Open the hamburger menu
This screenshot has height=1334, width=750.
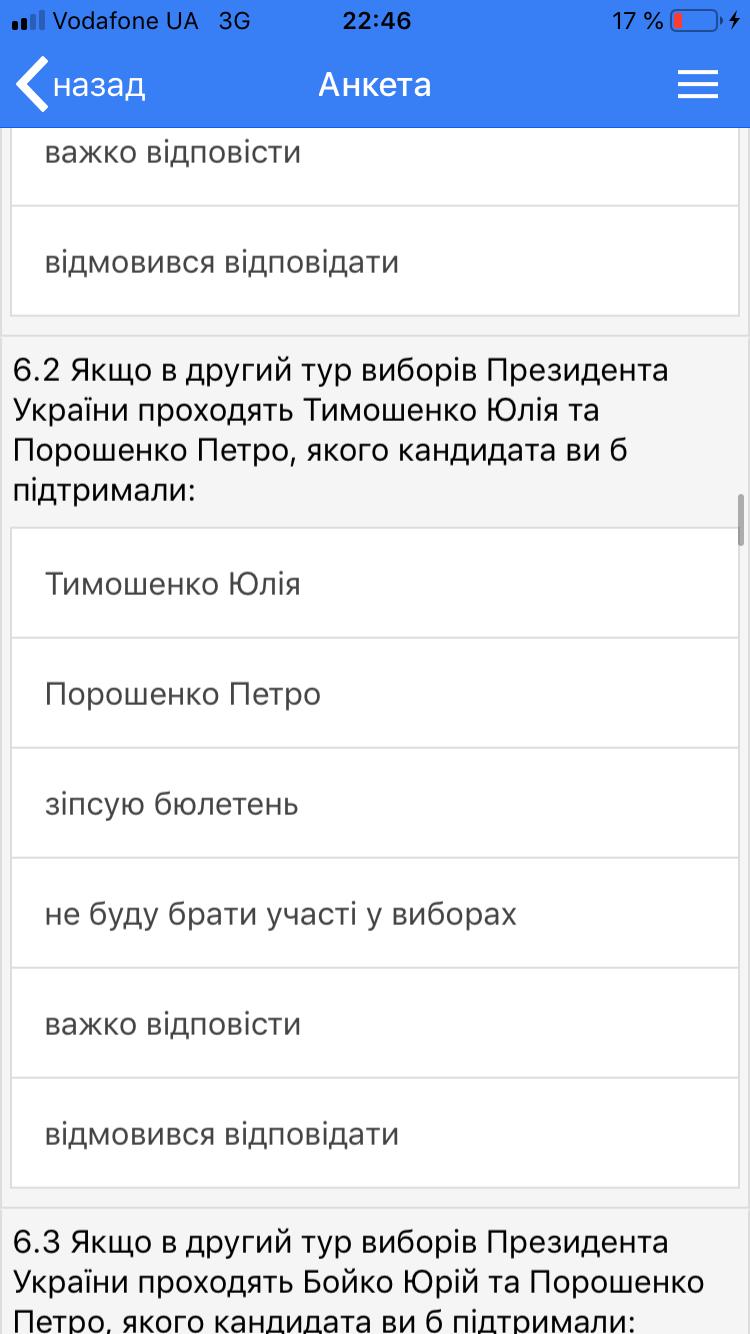697,85
